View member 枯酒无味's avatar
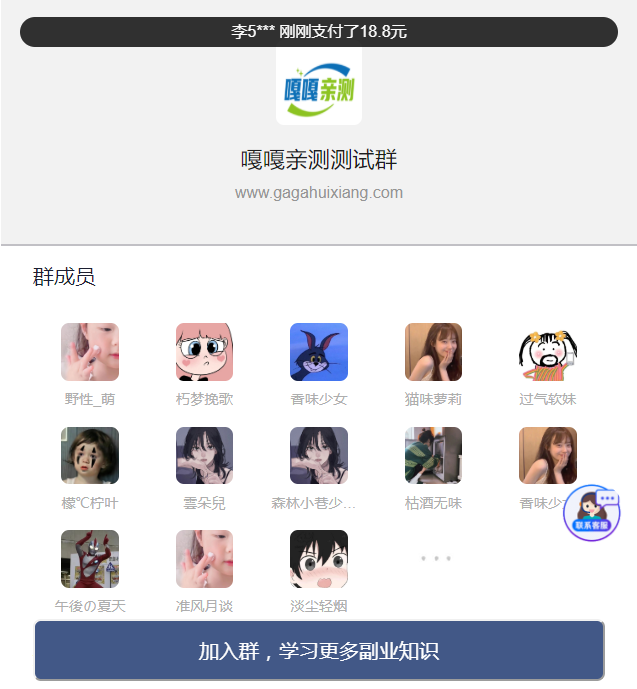 (433, 456)
